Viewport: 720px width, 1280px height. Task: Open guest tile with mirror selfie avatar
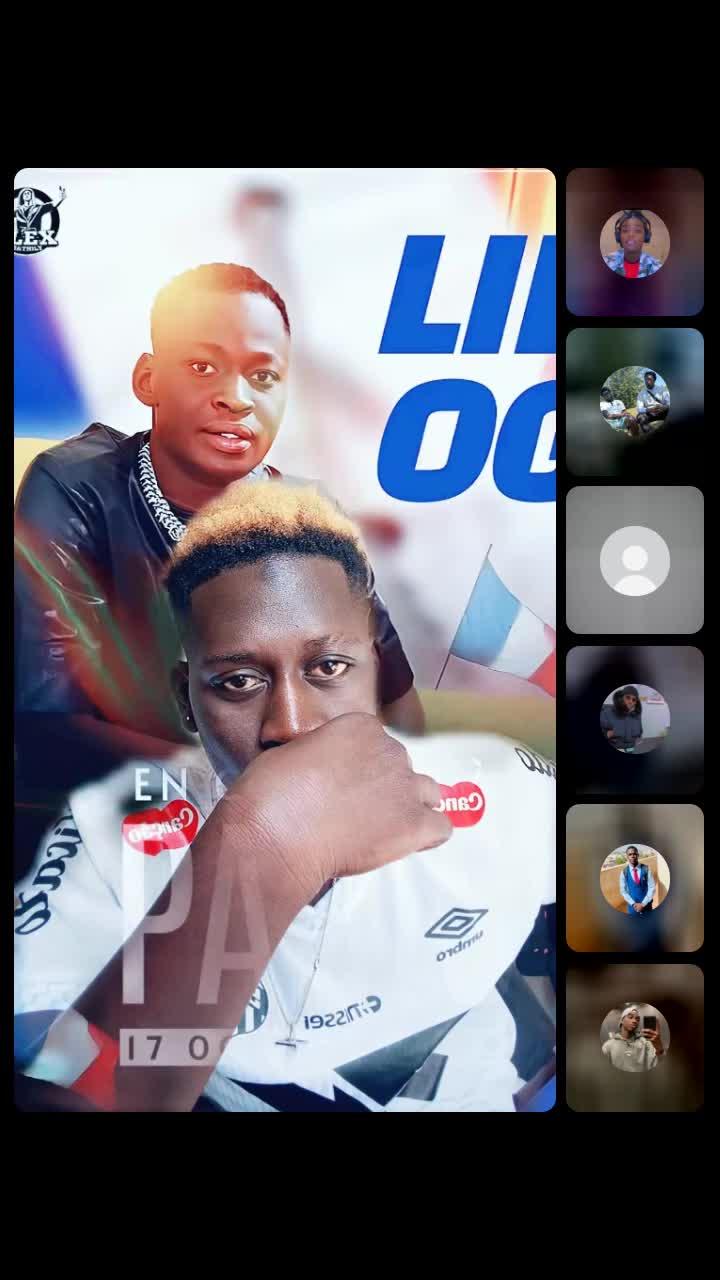pyautogui.click(x=635, y=1037)
